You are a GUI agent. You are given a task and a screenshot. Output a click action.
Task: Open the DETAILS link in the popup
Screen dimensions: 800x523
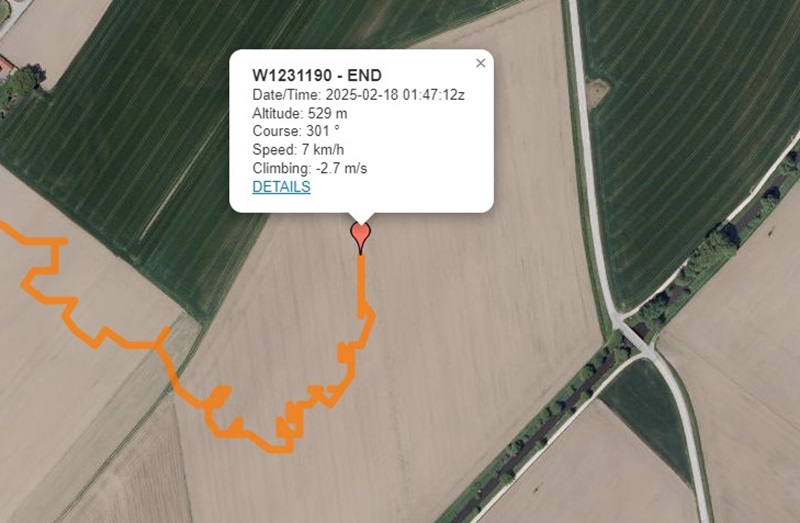[x=281, y=187]
